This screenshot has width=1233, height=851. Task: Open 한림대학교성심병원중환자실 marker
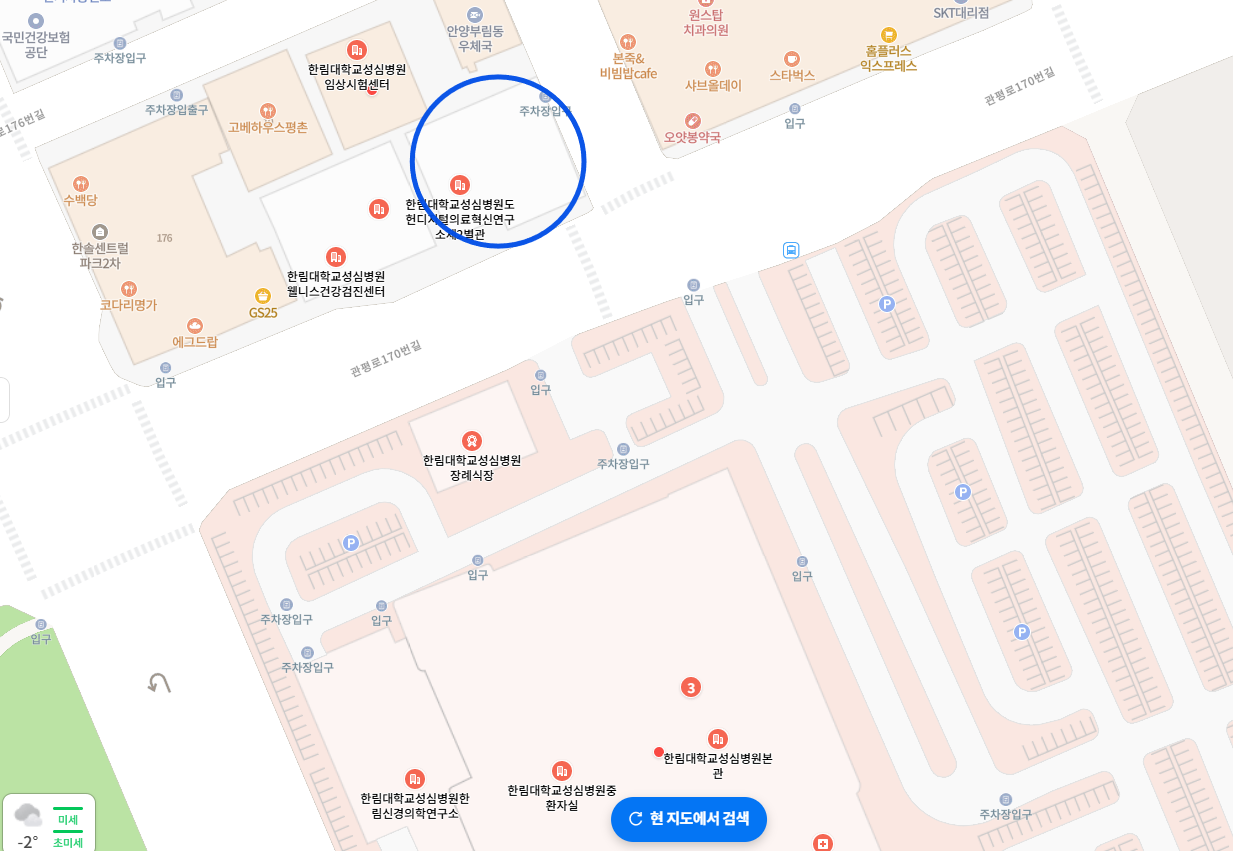tap(561, 770)
